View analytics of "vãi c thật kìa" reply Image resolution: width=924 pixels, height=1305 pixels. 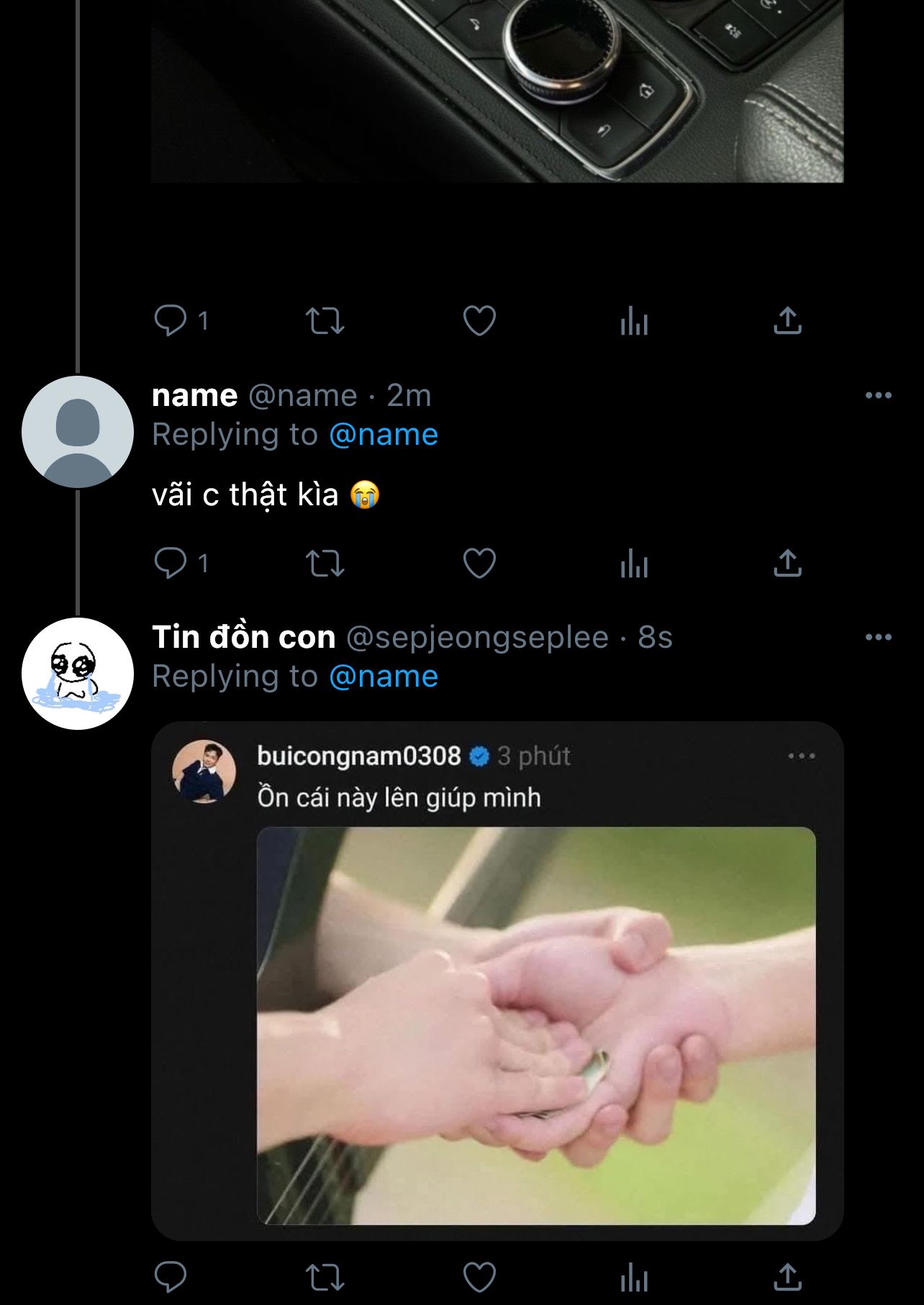(634, 563)
